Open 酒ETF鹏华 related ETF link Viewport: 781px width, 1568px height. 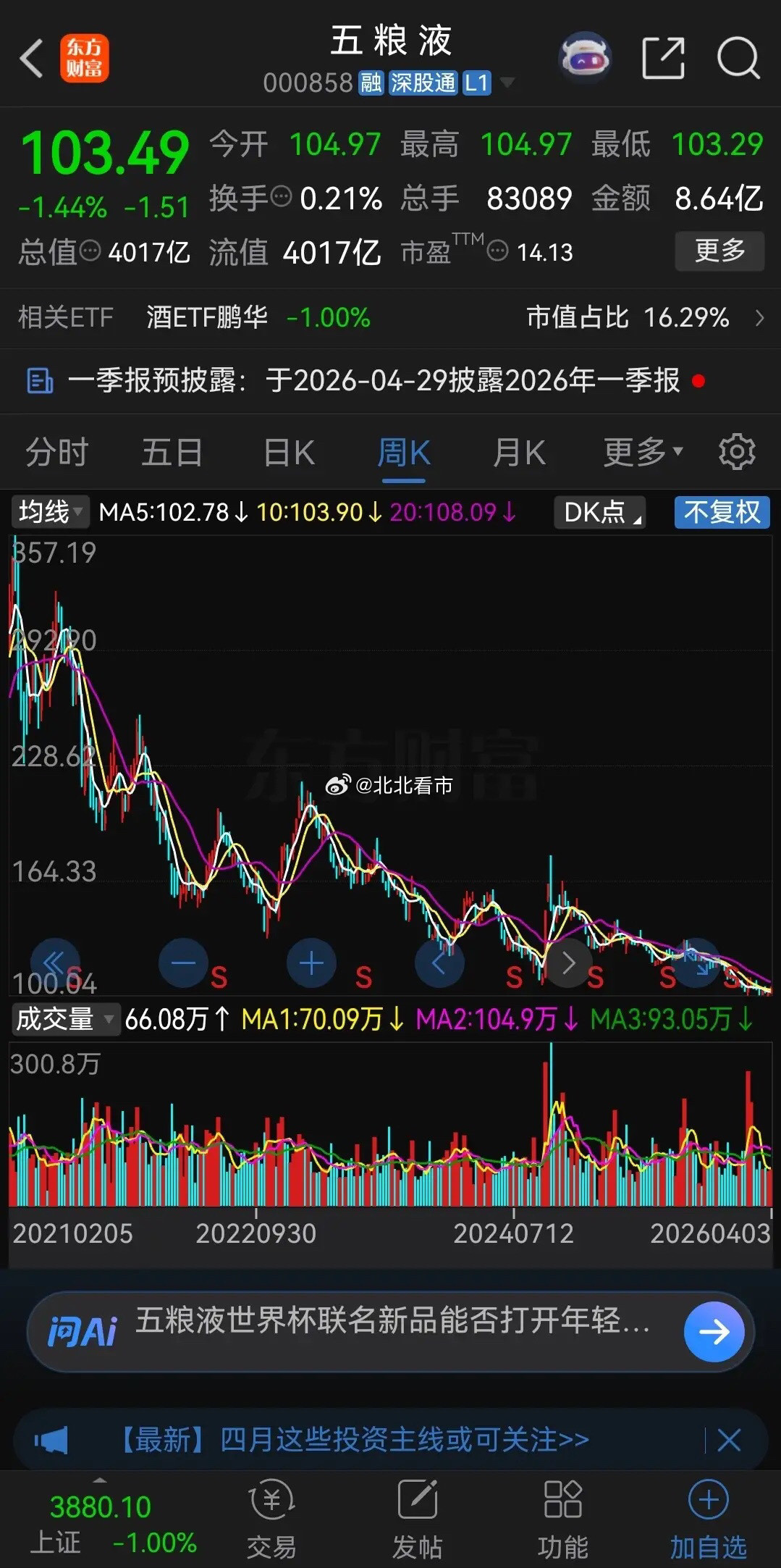pyautogui.click(x=206, y=317)
